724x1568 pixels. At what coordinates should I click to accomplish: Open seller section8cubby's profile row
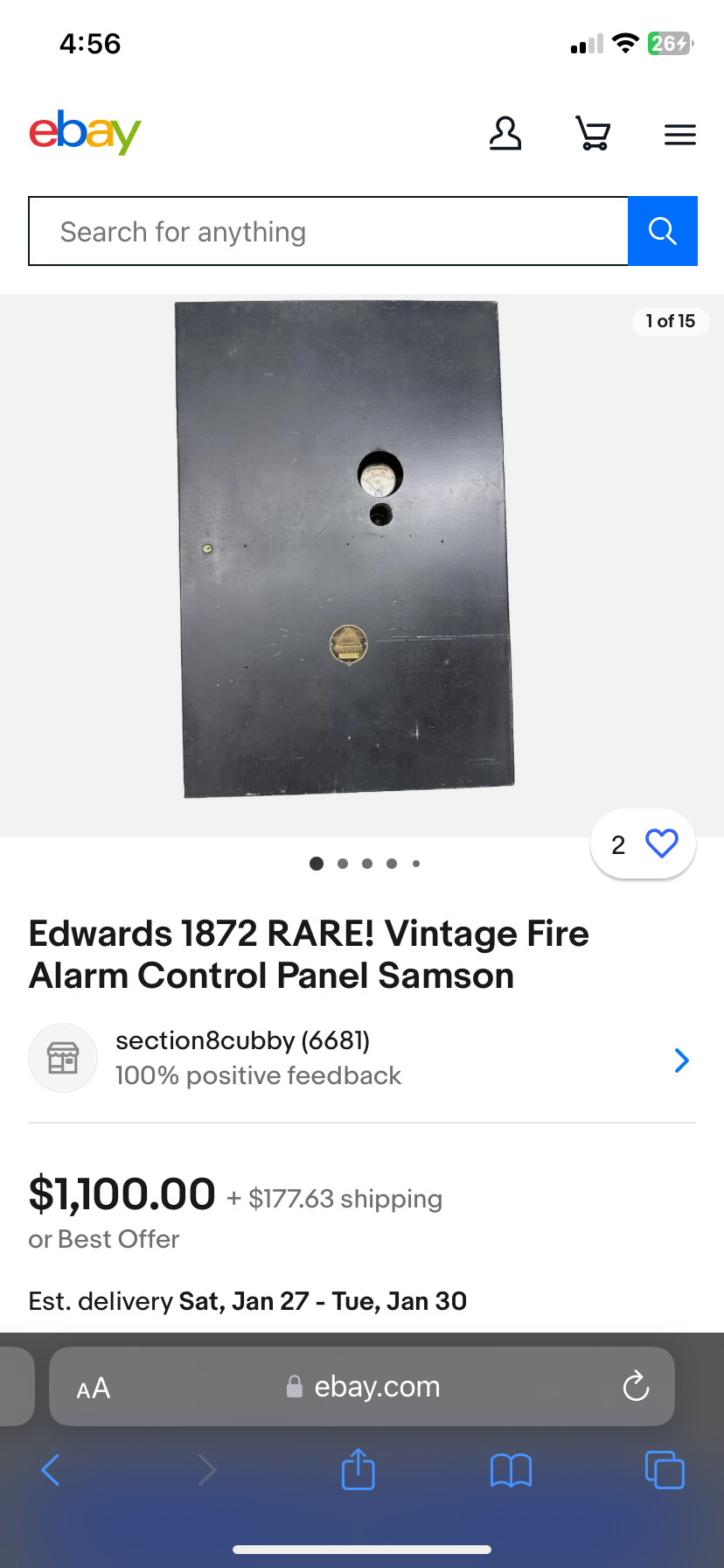[361, 1059]
